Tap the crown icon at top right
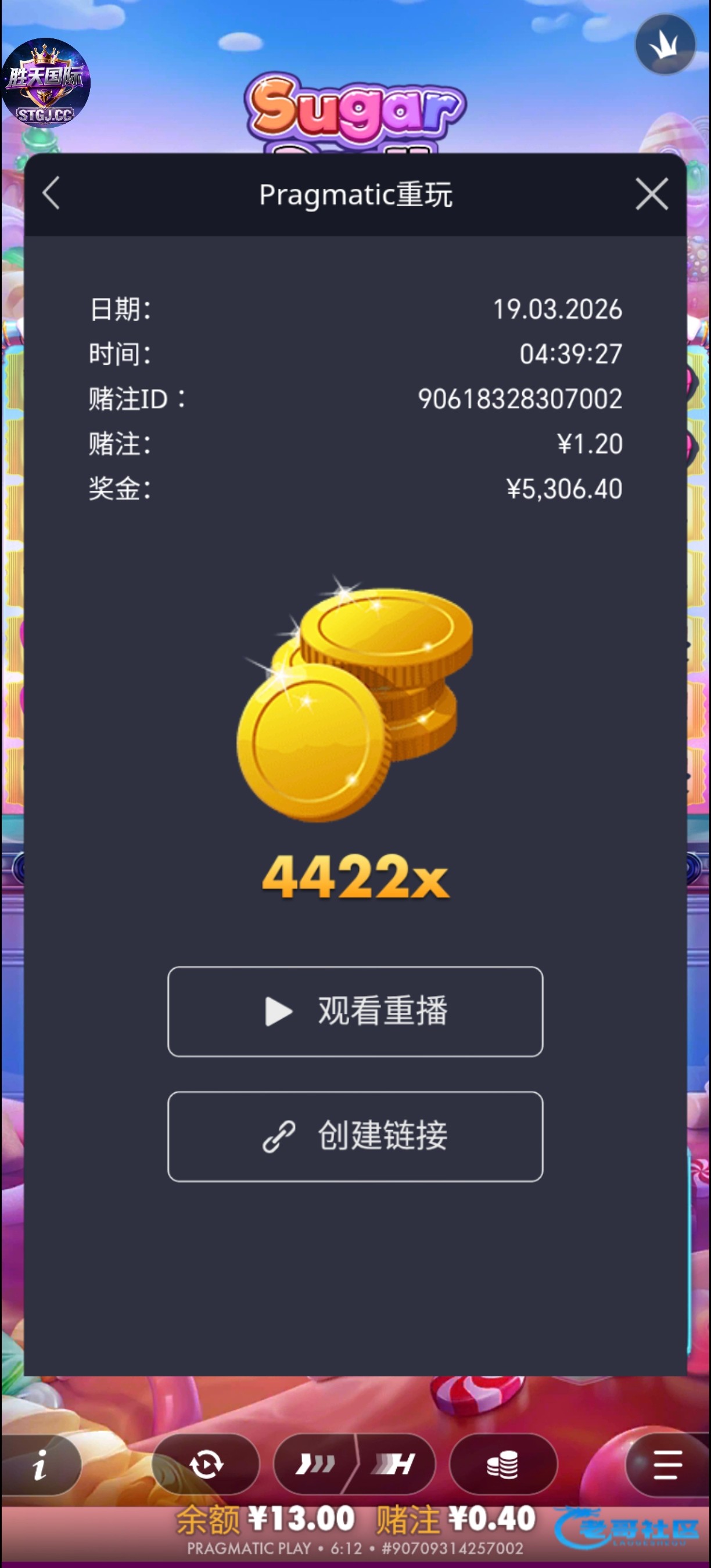 [x=665, y=45]
